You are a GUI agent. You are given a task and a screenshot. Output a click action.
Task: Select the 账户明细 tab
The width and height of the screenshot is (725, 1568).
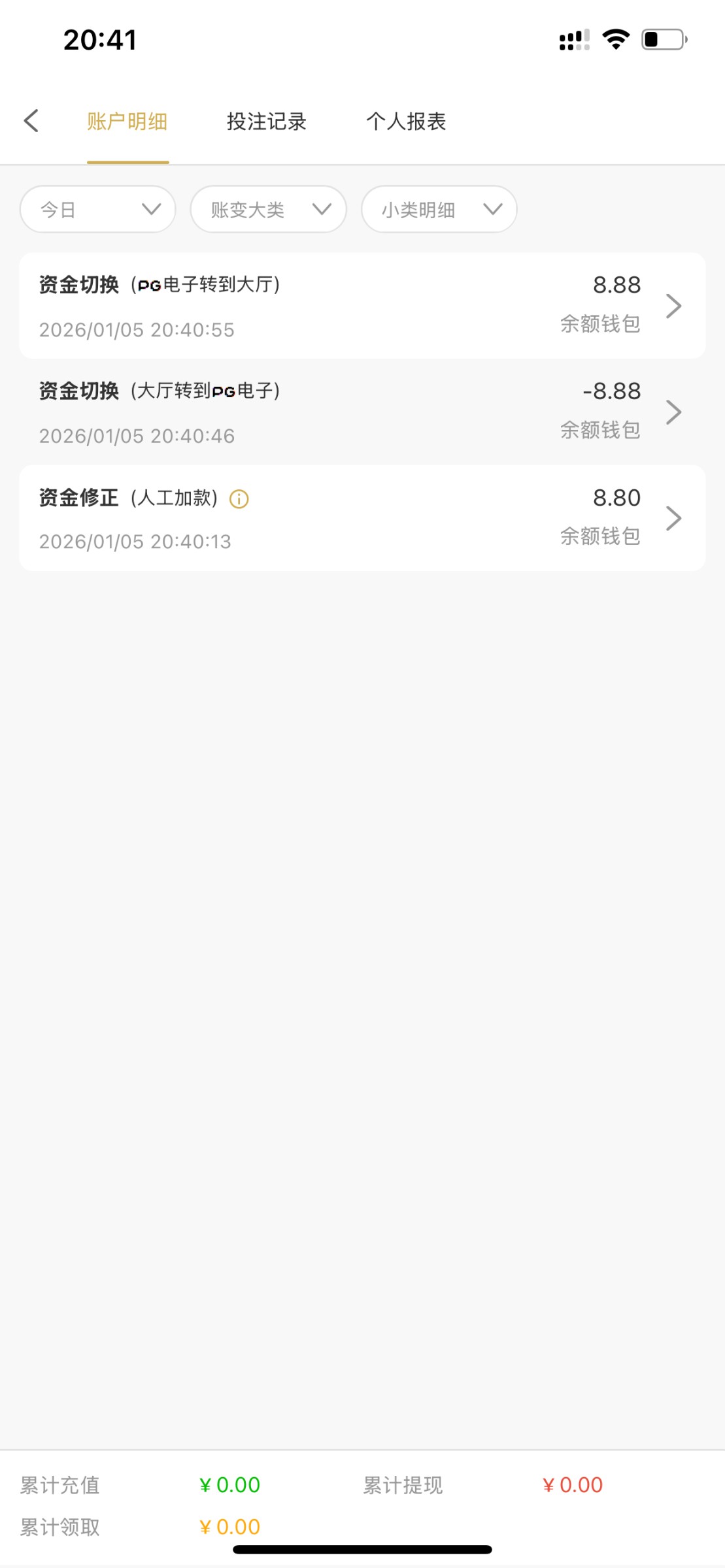(x=127, y=122)
